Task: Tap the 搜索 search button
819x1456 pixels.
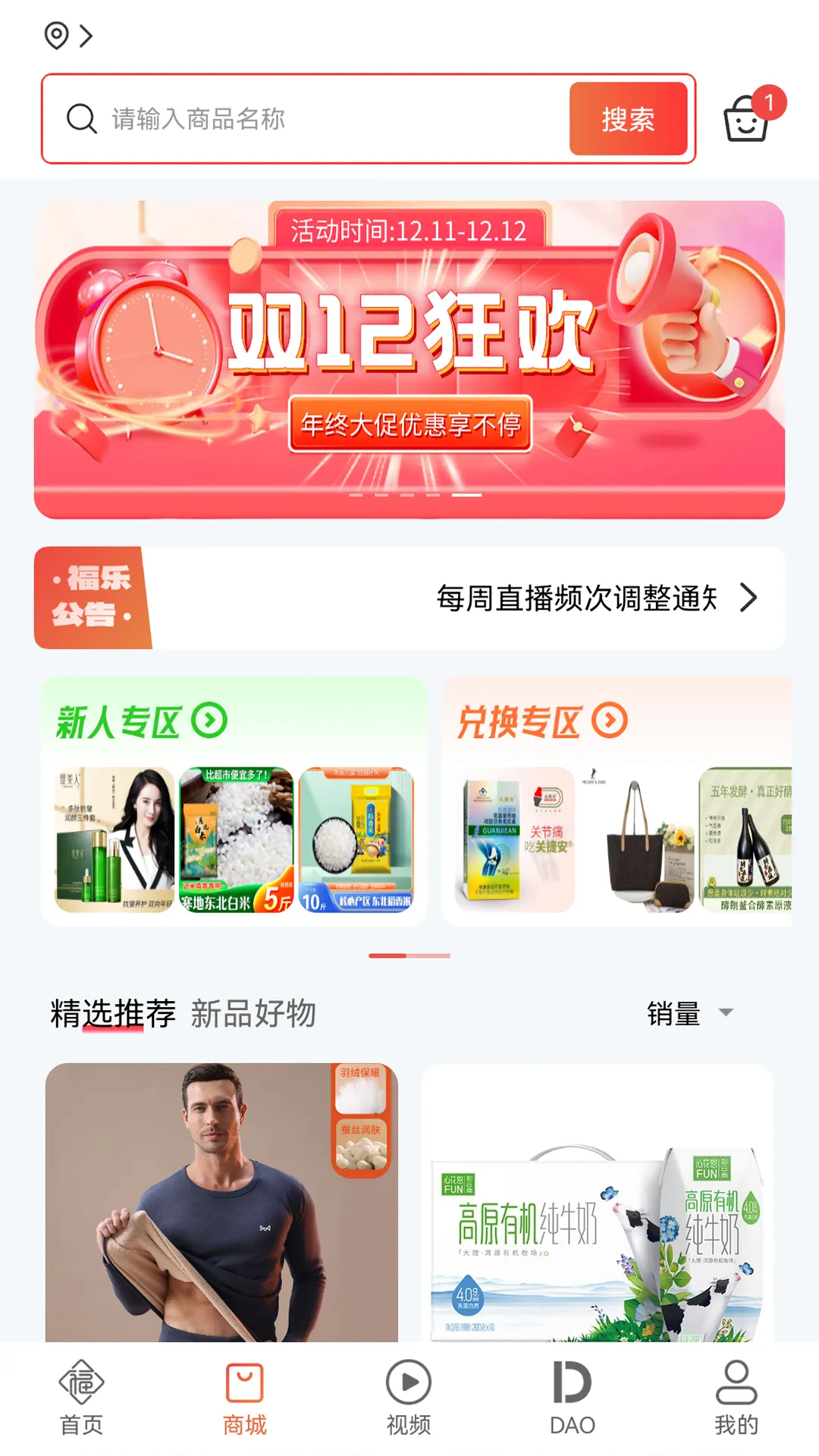Action: pyautogui.click(x=628, y=119)
